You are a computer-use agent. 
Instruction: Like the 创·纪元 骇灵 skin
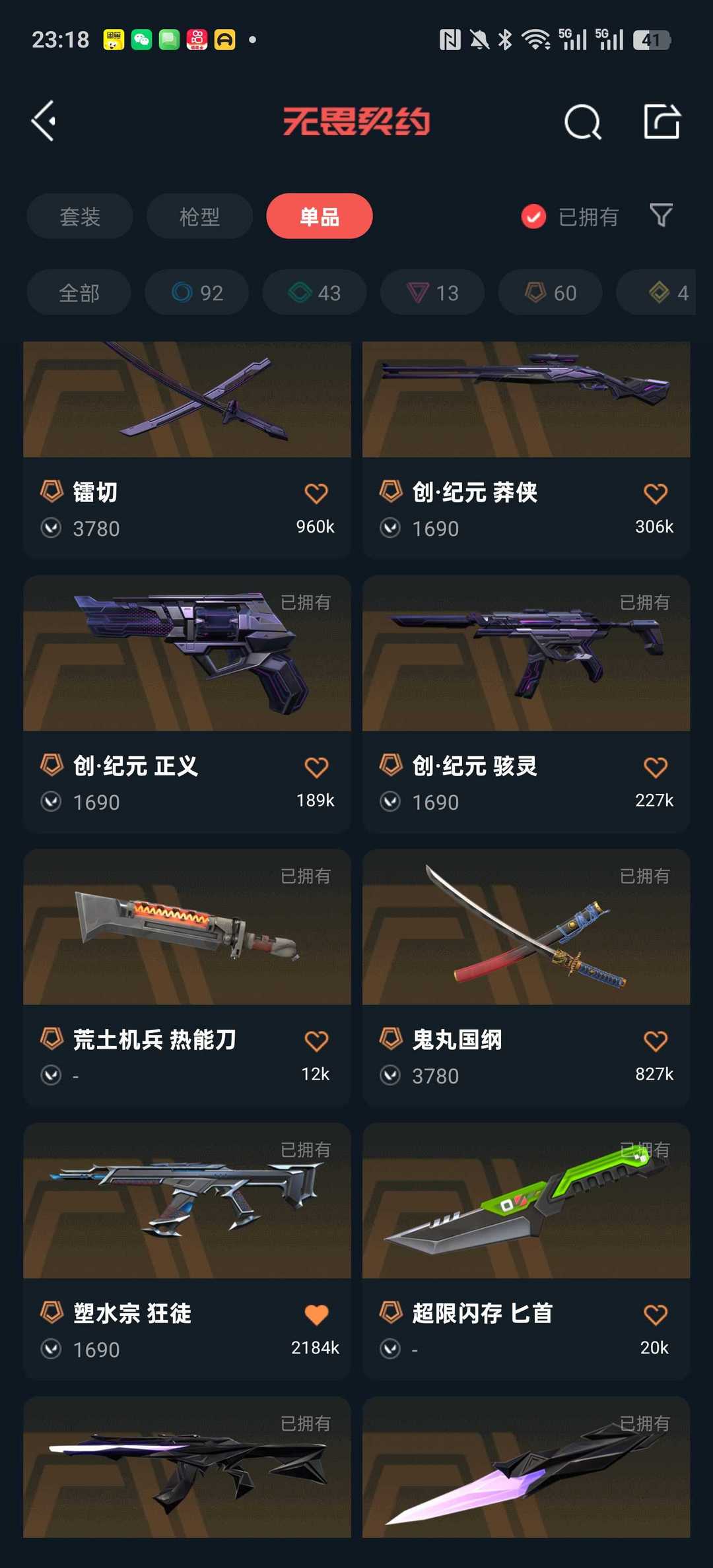(655, 768)
